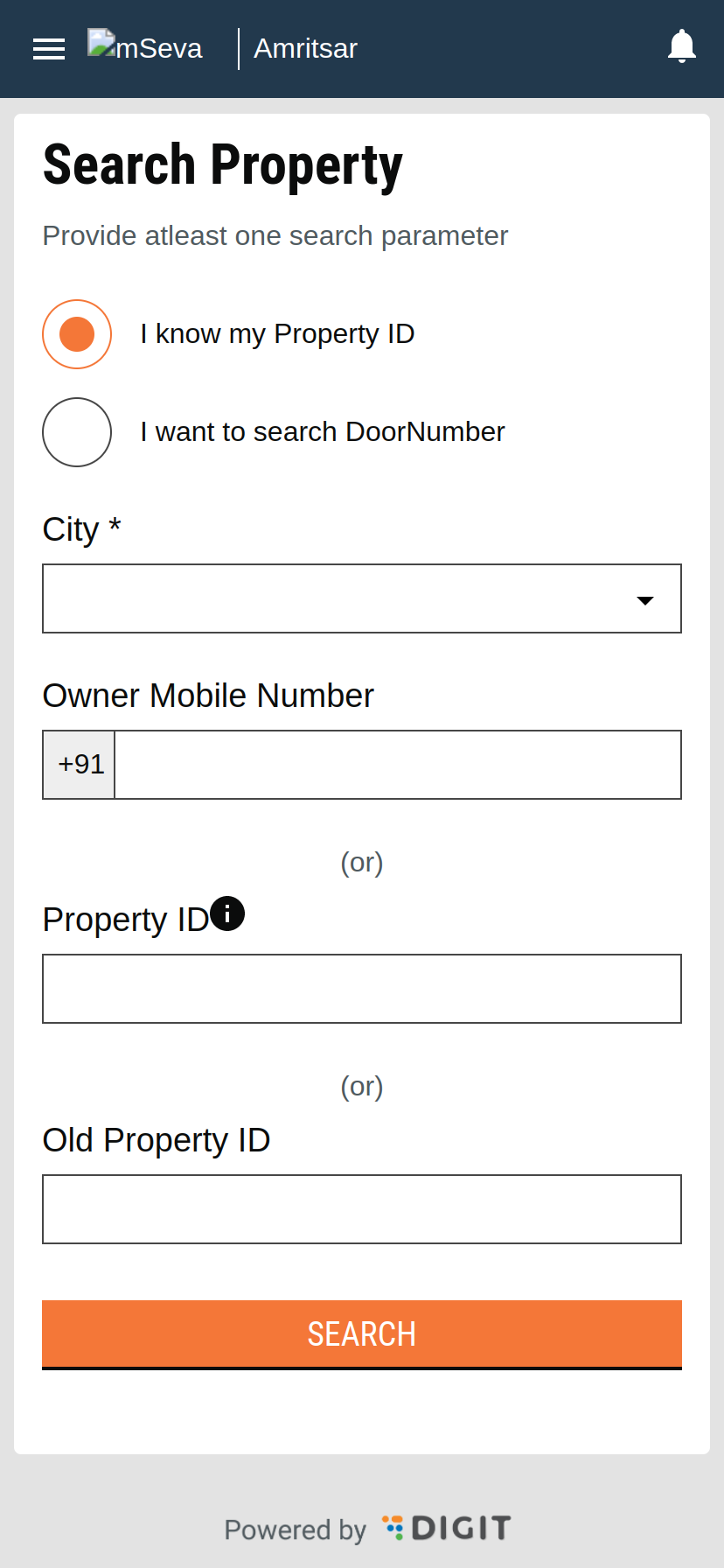Tap the Property ID text field

(362, 989)
